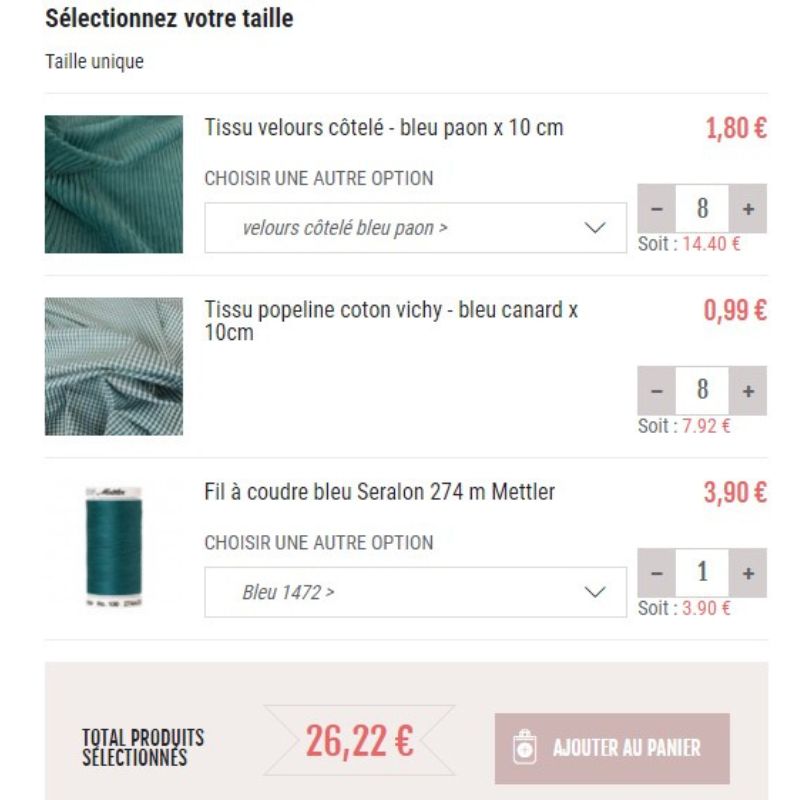Reduce popeline coton vichy quantity
The height and width of the screenshot is (800, 800).
click(x=657, y=391)
